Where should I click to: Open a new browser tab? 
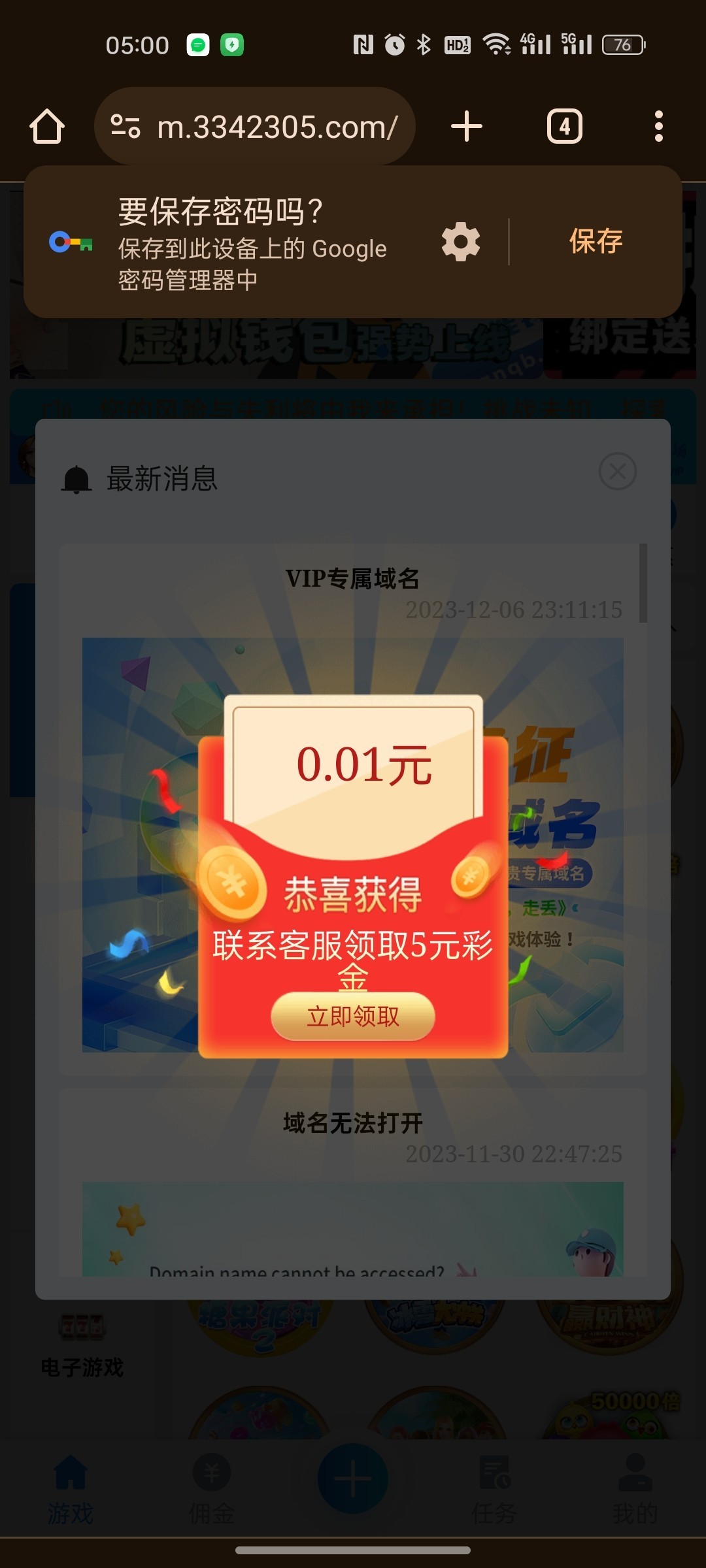(467, 126)
